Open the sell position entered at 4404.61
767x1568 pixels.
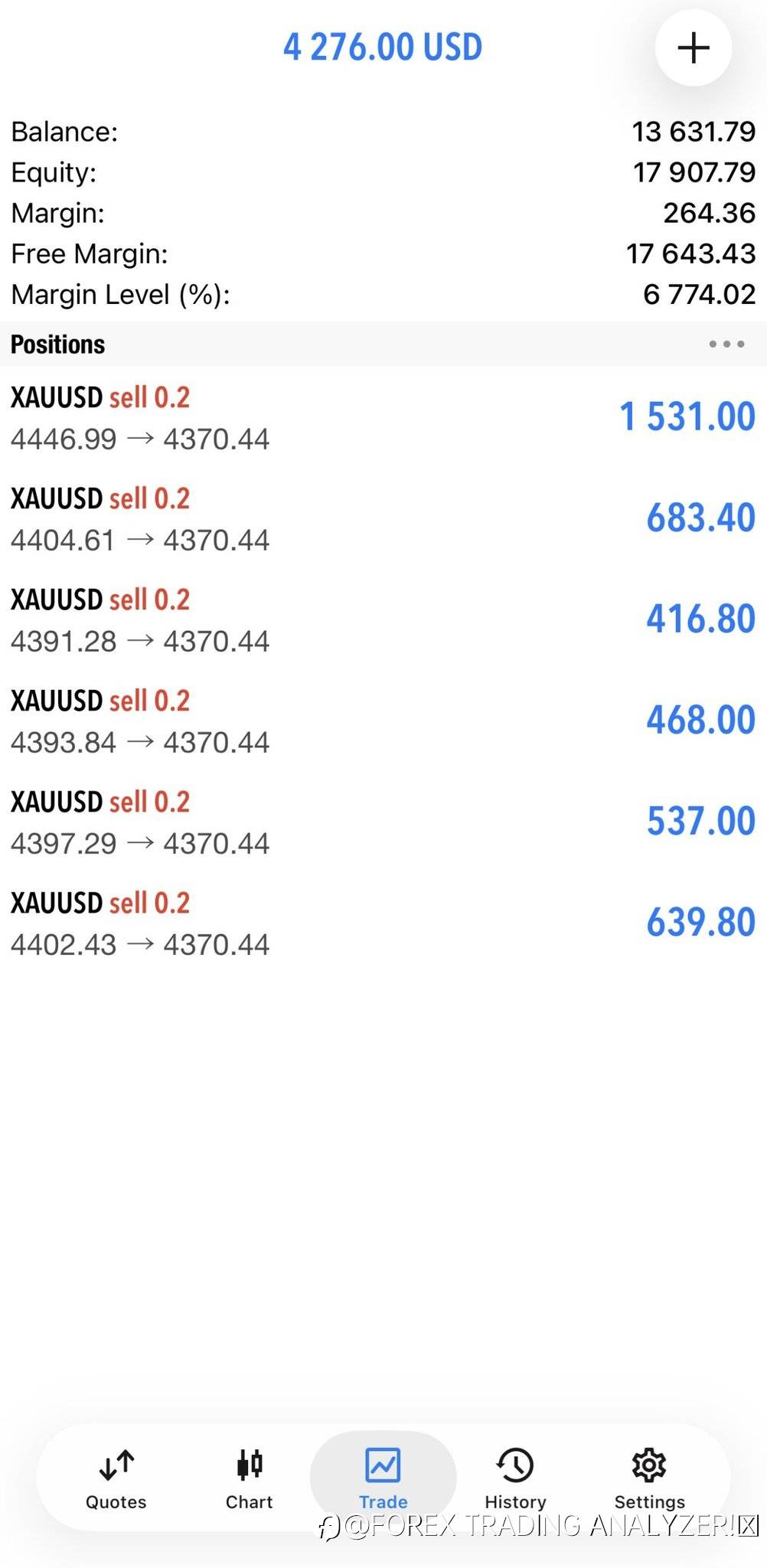point(383,518)
